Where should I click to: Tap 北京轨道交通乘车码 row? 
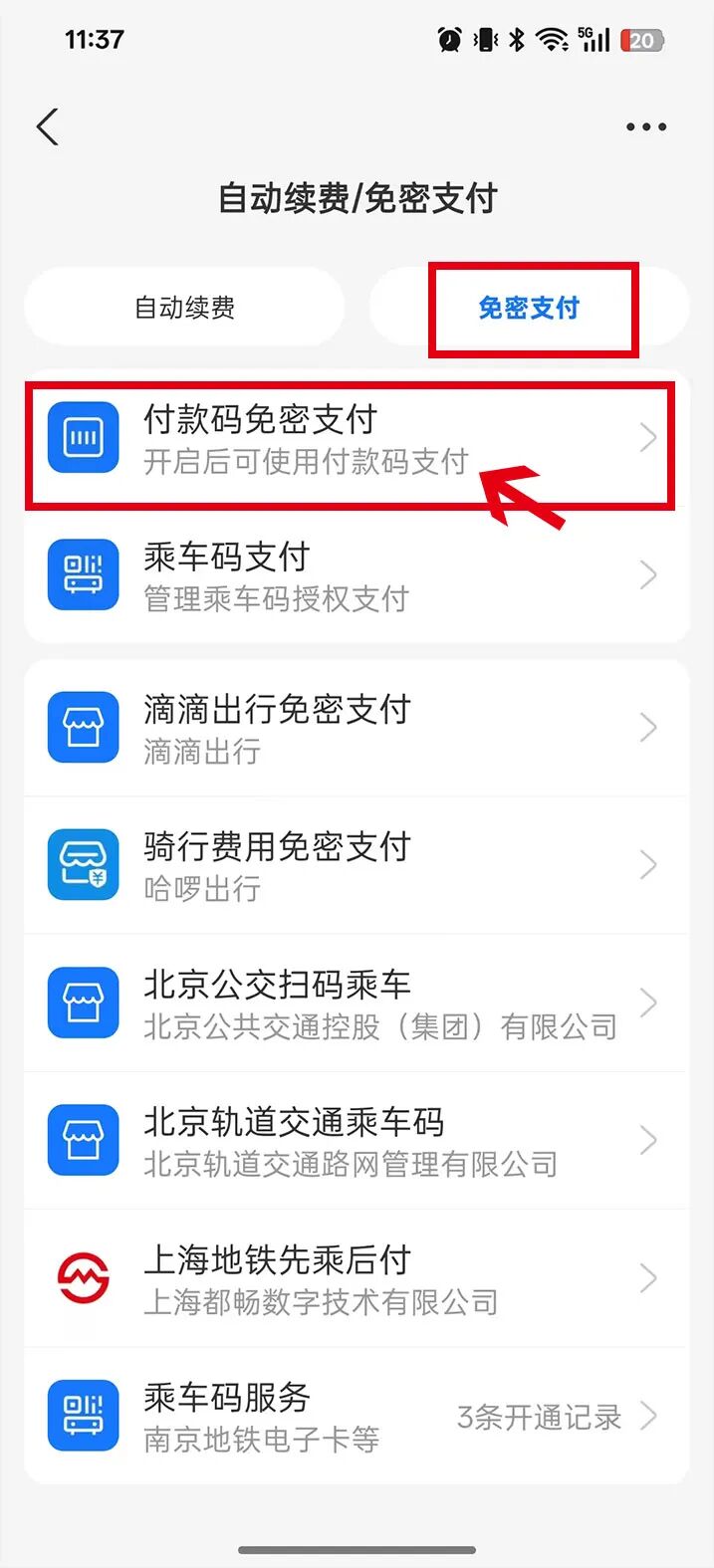click(x=355, y=1140)
